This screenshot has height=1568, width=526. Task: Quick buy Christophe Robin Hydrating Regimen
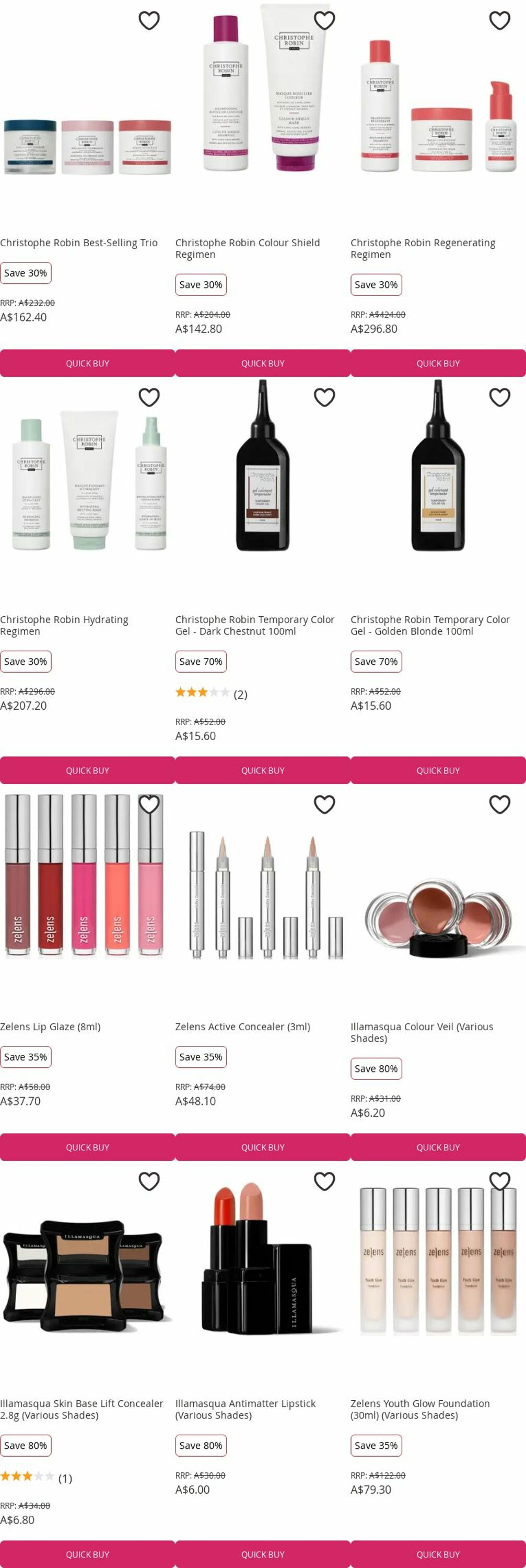click(88, 770)
